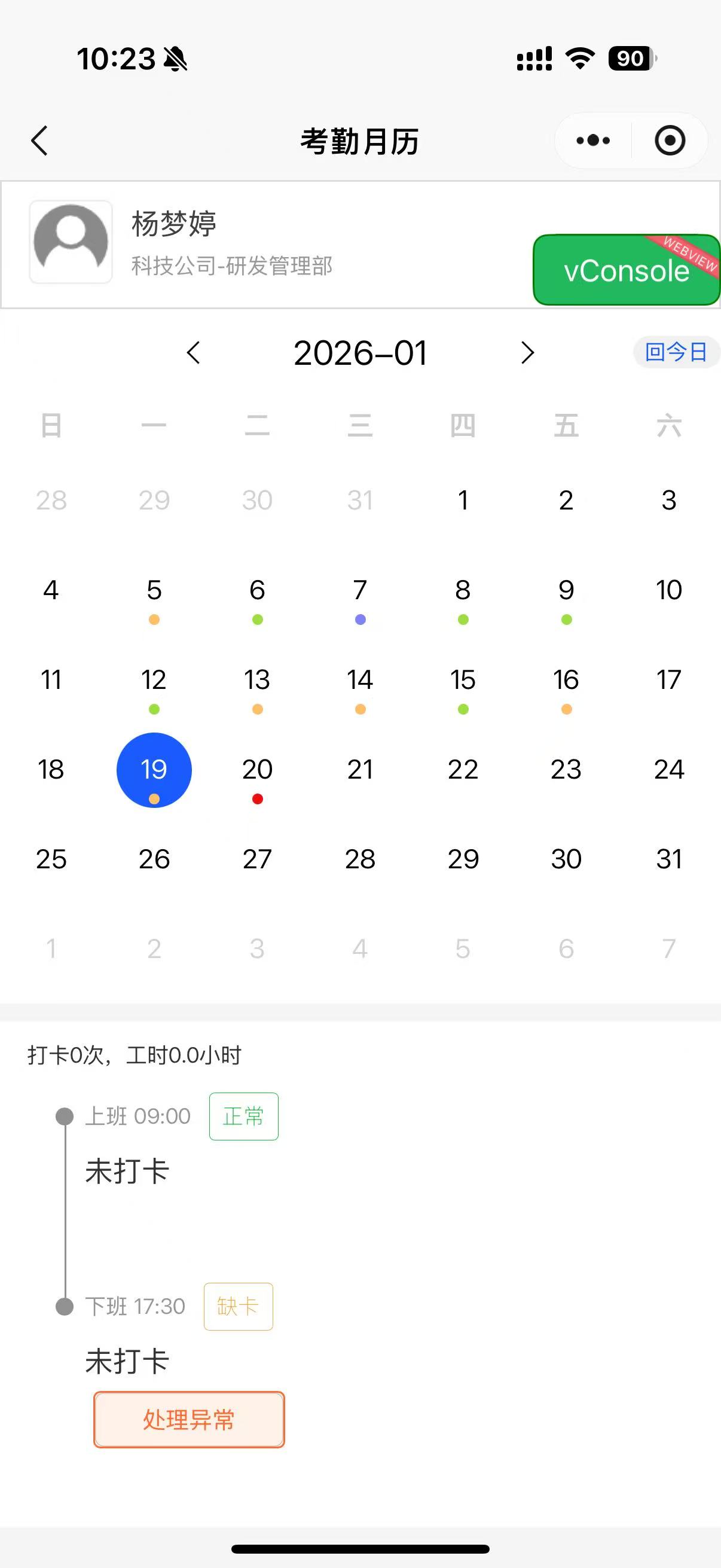721x1568 pixels.
Task: Select January 5 on the calendar
Action: [154, 590]
